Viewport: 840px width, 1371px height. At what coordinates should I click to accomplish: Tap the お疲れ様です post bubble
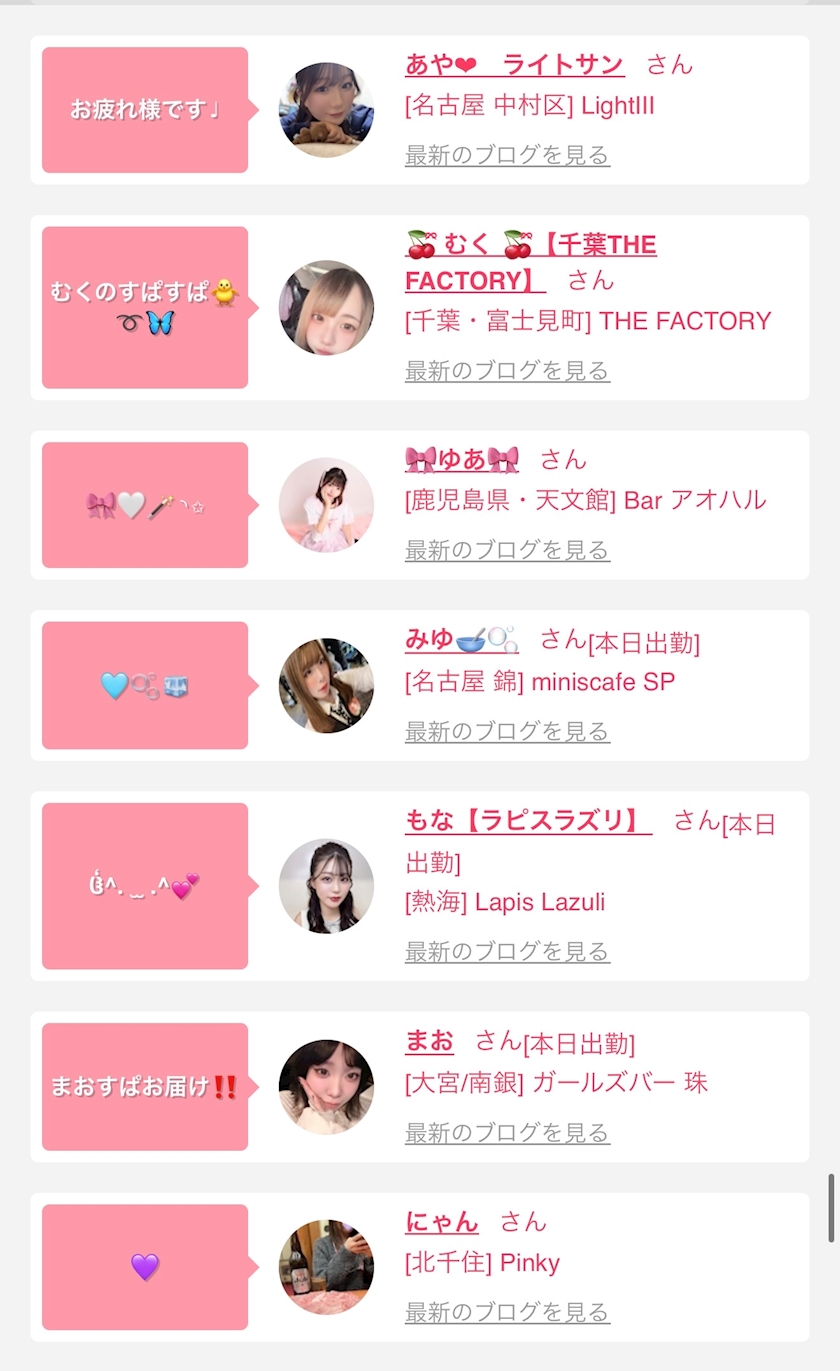click(x=145, y=110)
